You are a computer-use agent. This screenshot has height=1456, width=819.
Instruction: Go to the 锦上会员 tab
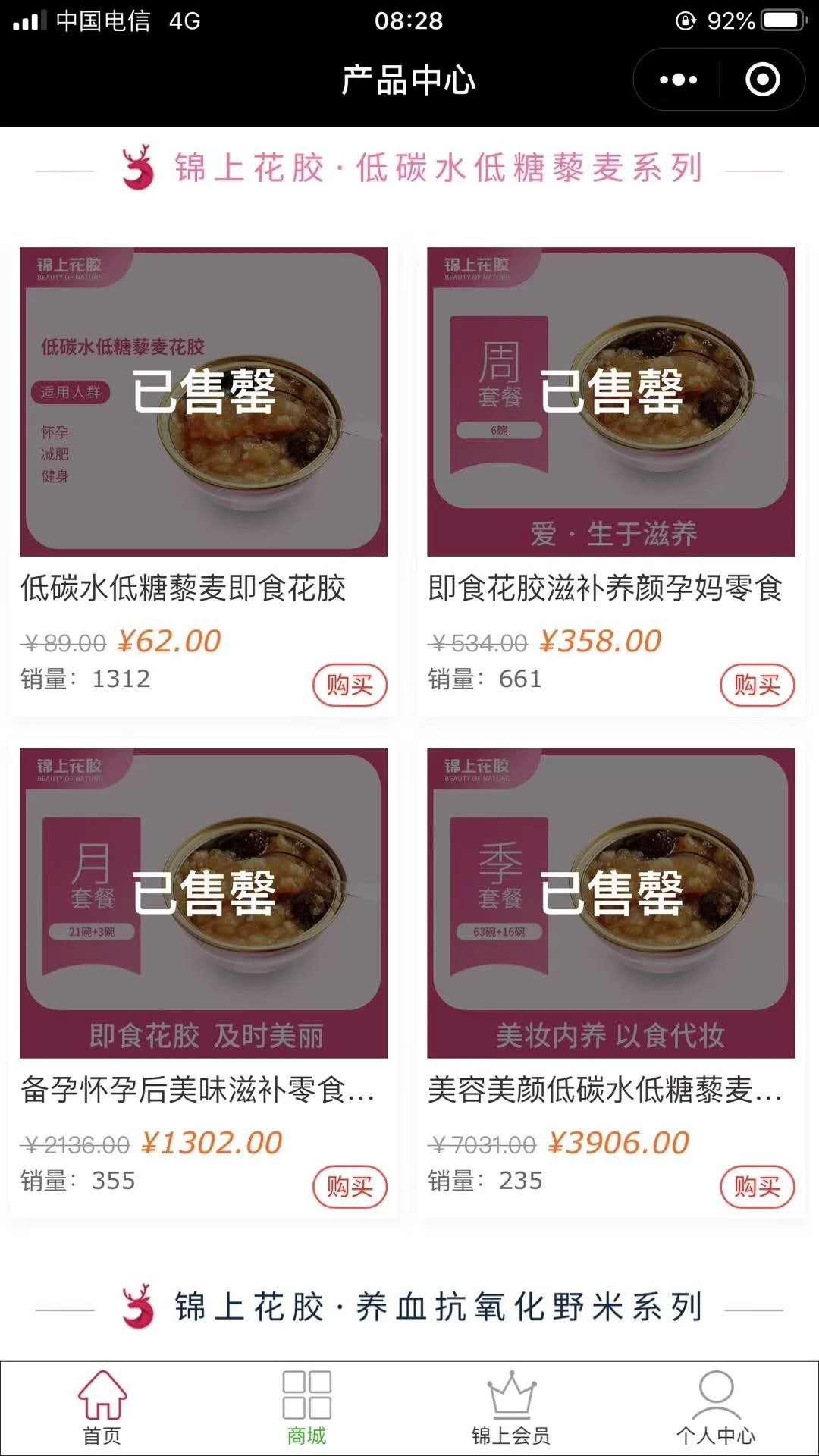511,1409
